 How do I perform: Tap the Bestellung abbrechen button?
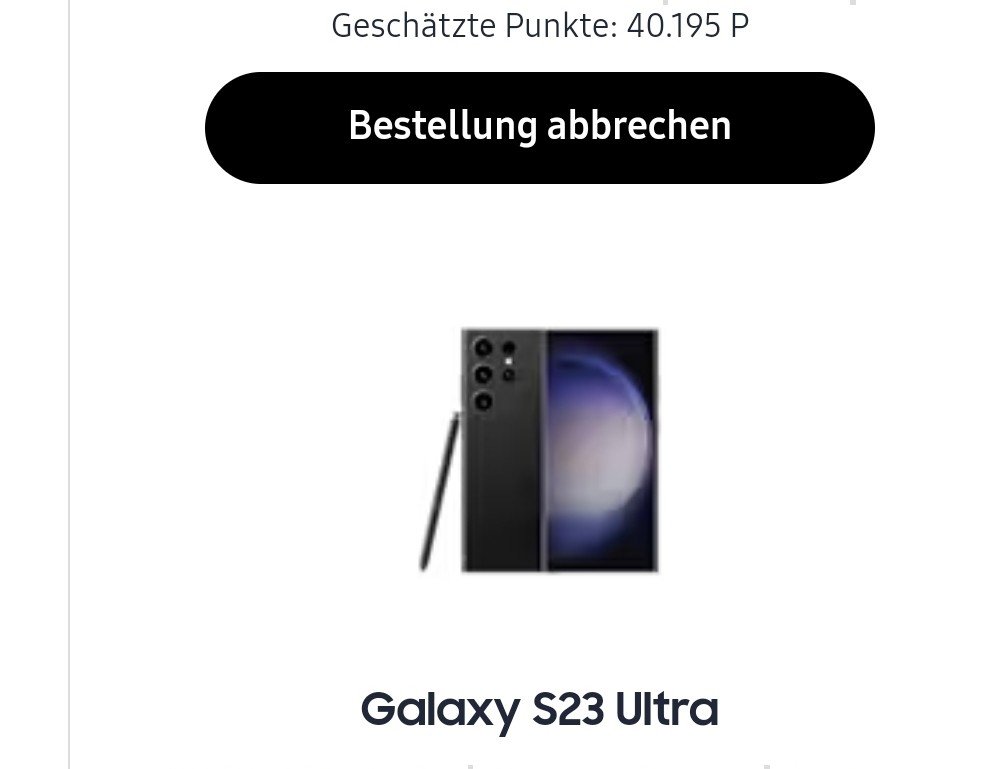point(539,127)
